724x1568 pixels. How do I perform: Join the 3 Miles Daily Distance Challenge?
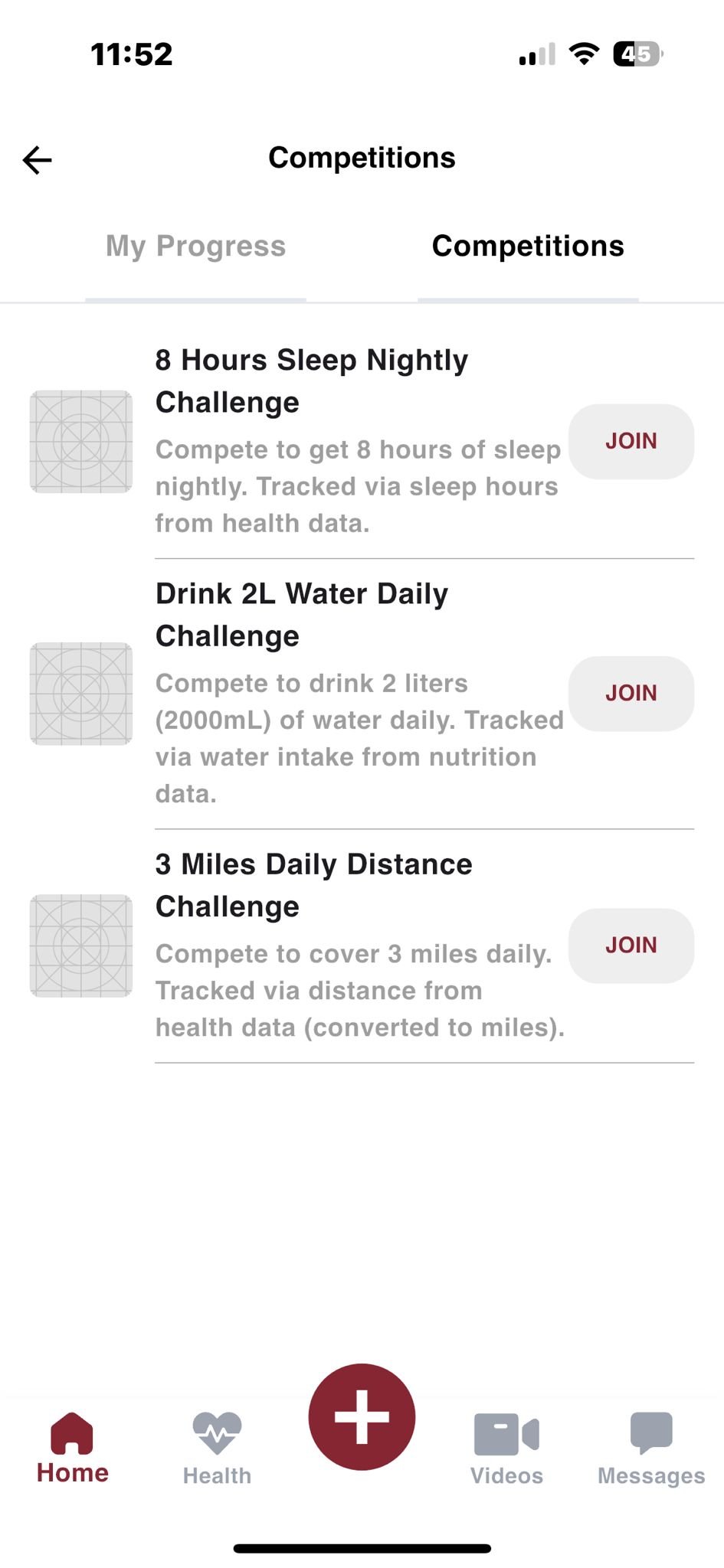631,945
